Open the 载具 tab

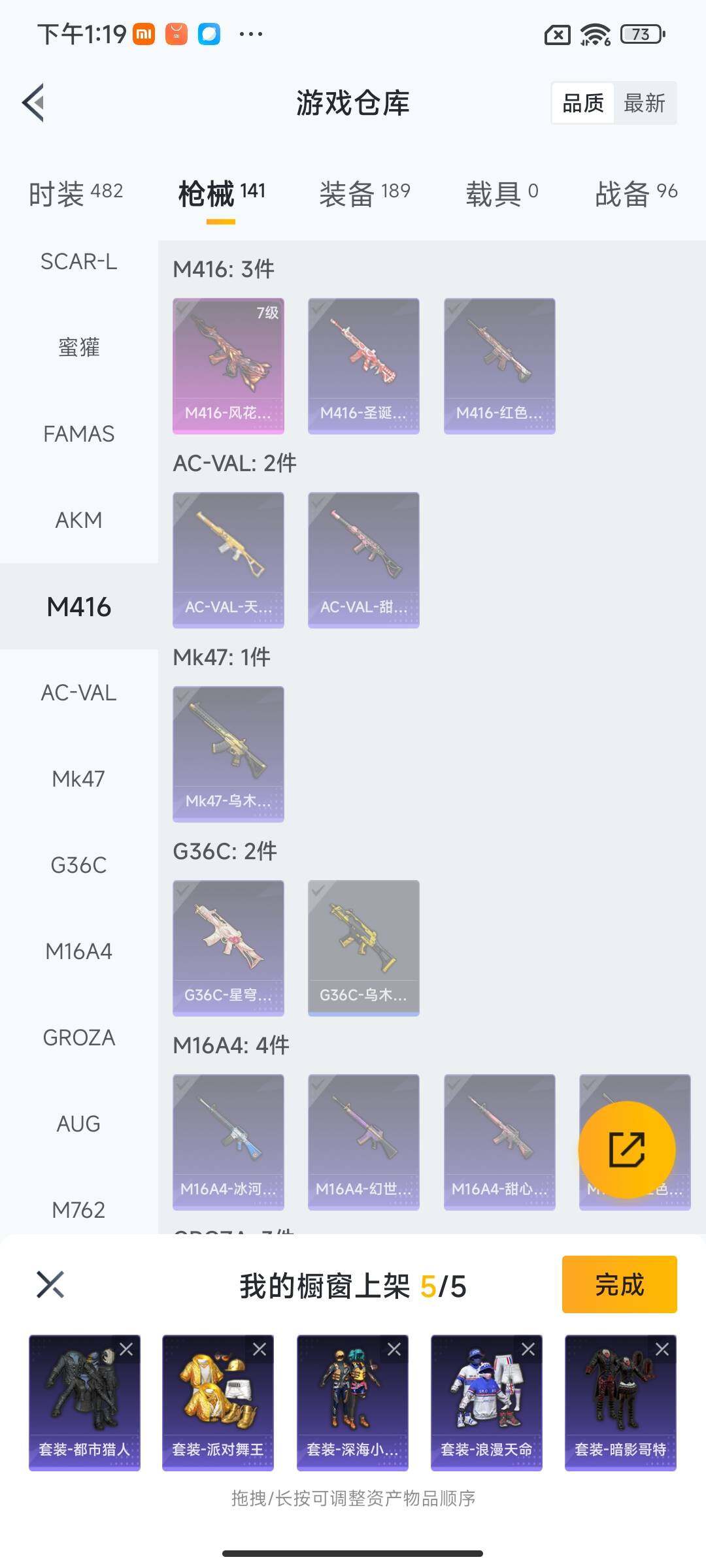pyautogui.click(x=501, y=193)
